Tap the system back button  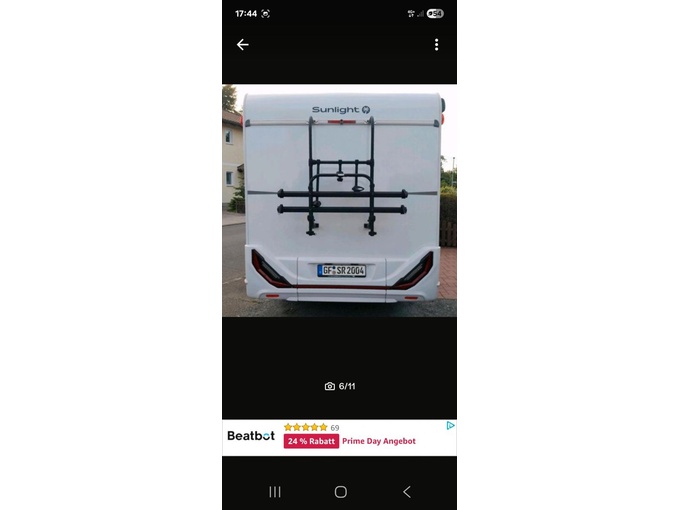(406, 492)
